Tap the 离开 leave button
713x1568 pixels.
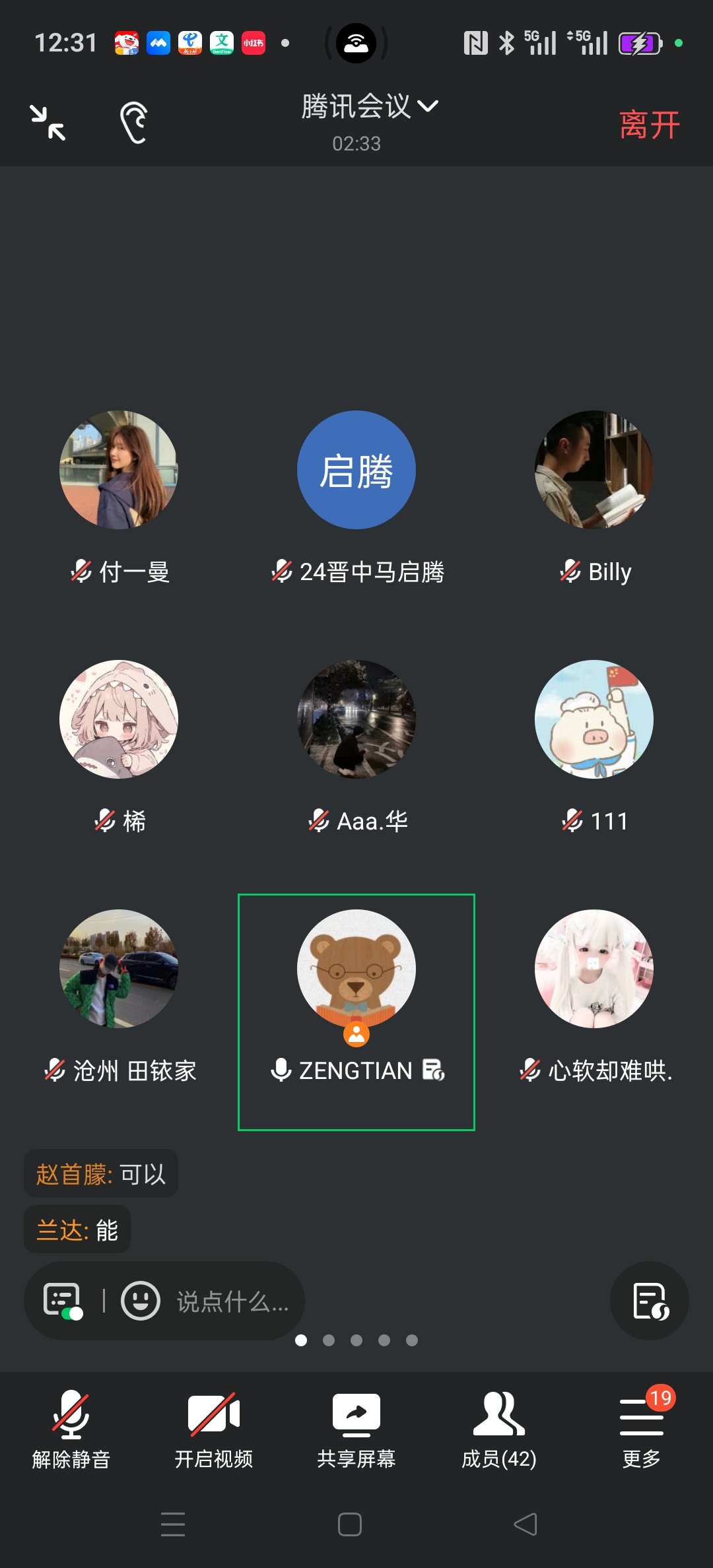[649, 124]
